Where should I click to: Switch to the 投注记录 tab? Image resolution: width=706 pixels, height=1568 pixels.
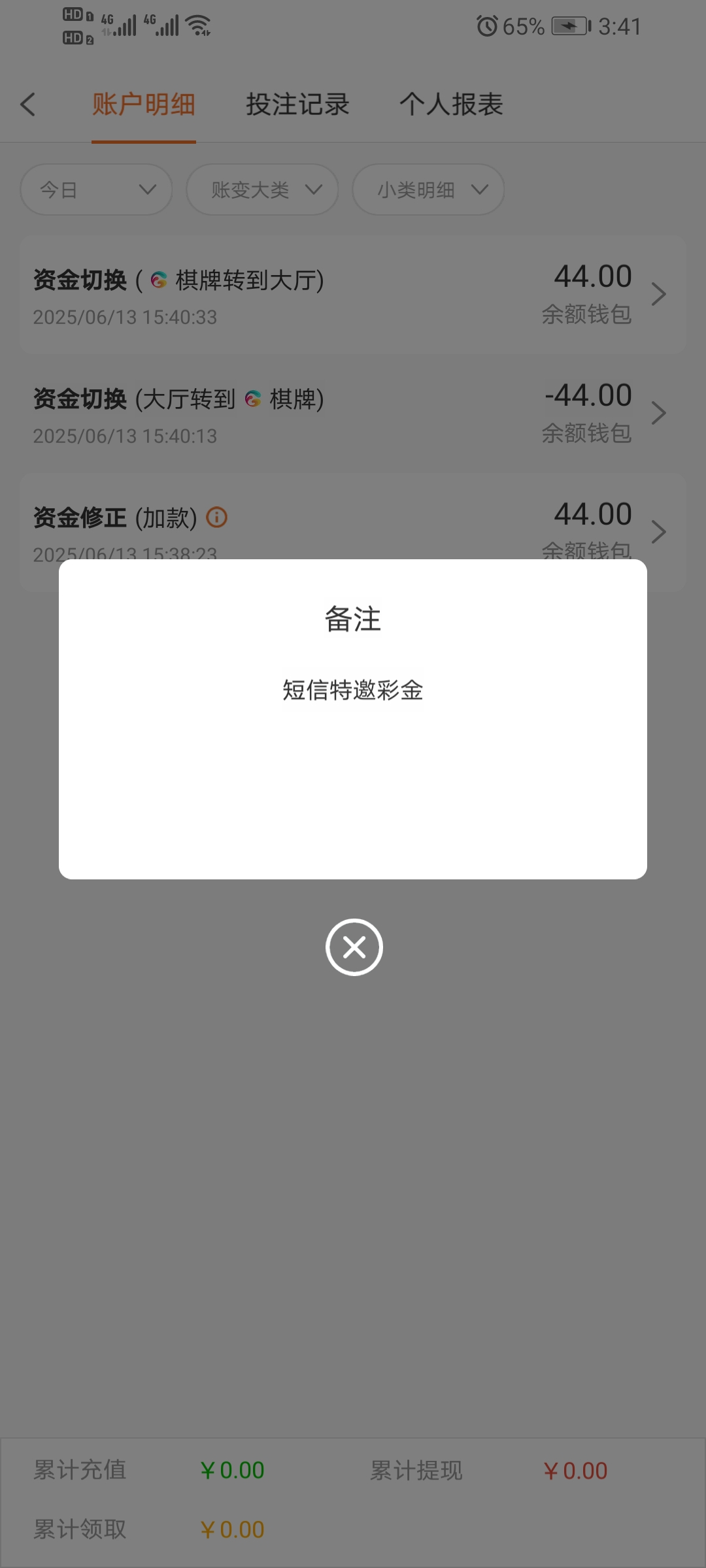[297, 105]
